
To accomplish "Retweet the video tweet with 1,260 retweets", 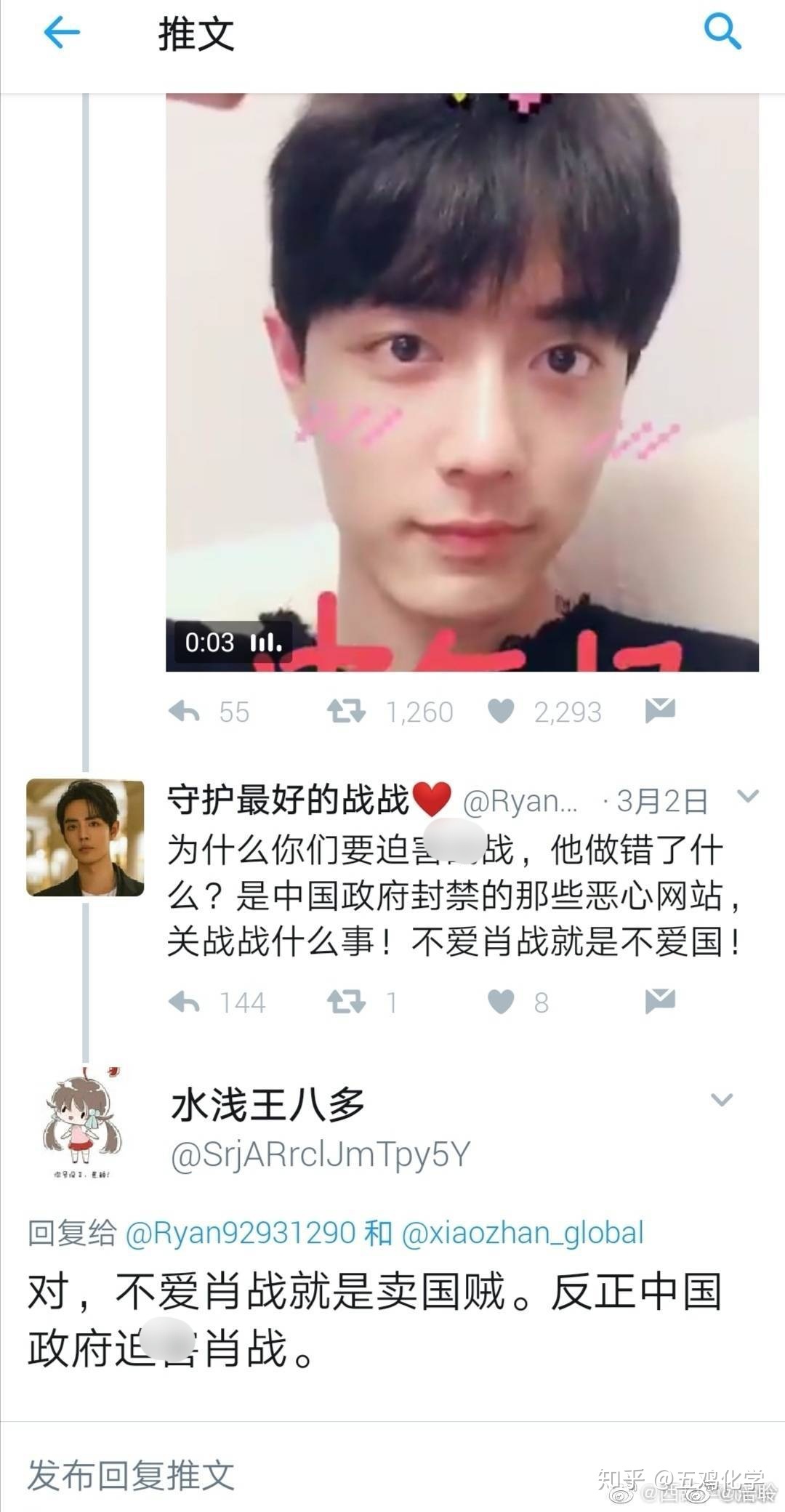I will pos(346,712).
